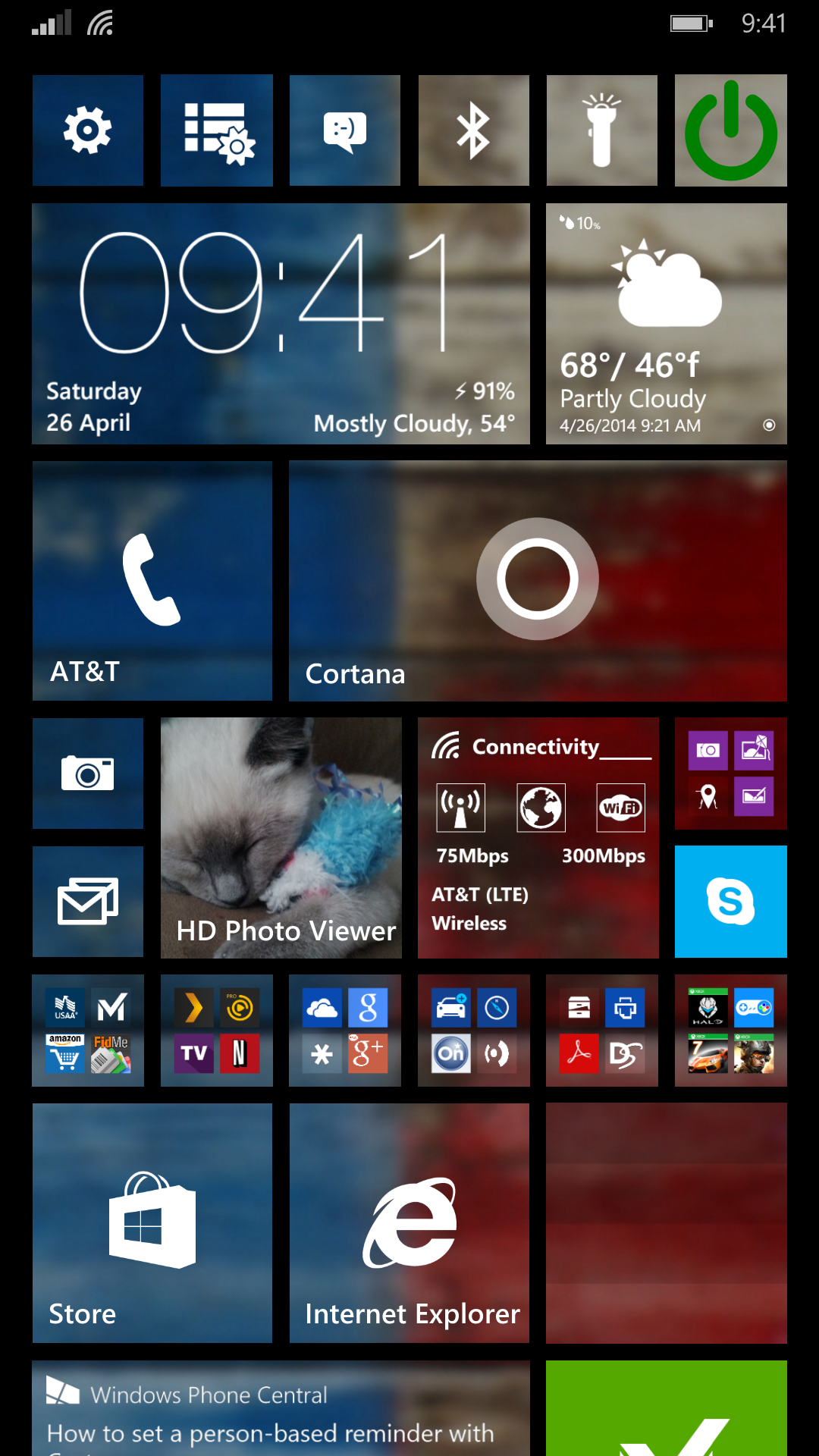819x1456 pixels.
Task: Open the folder with Netflix and TV
Action: pos(216,1031)
